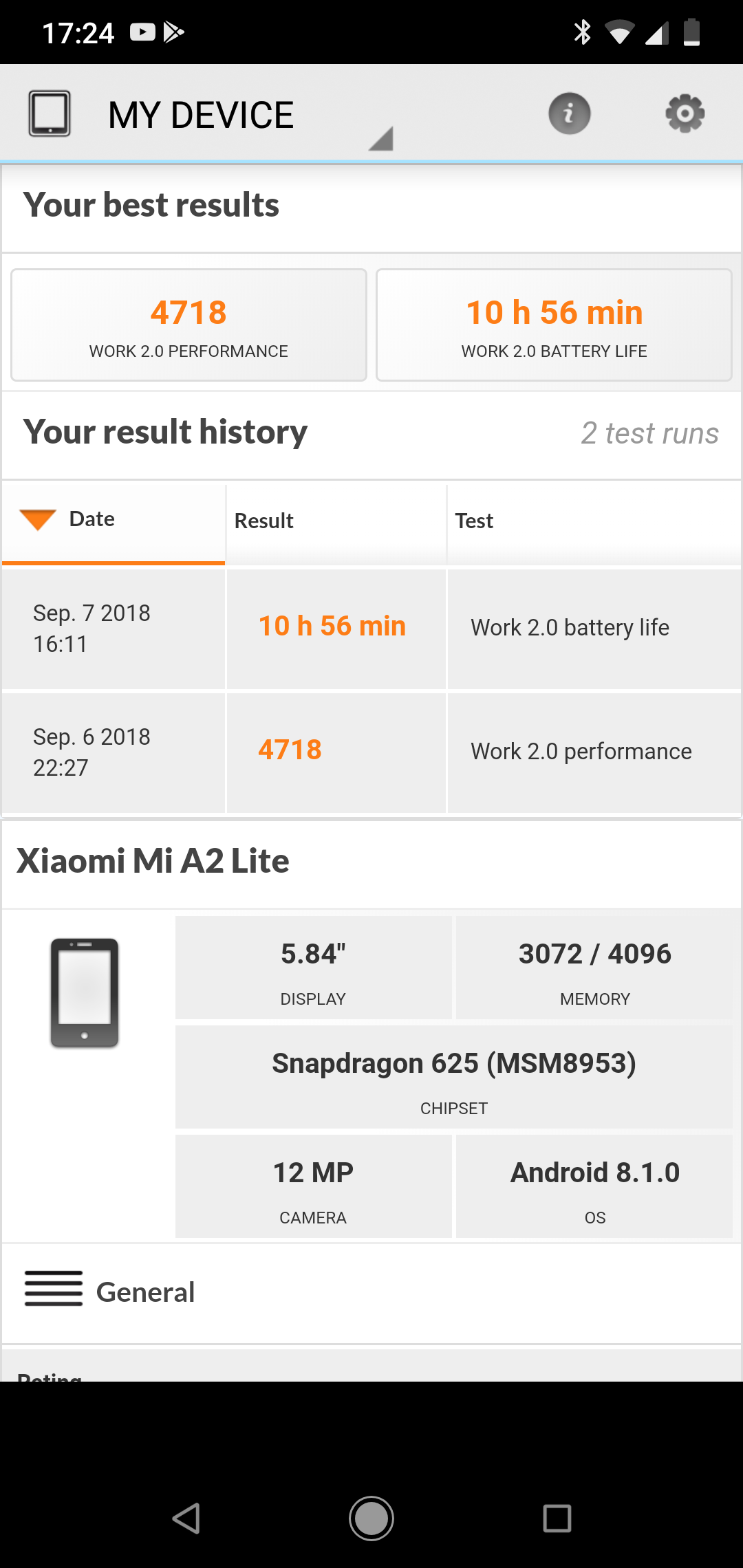Open the settings gear
This screenshot has height=1568, width=743.
[x=685, y=113]
